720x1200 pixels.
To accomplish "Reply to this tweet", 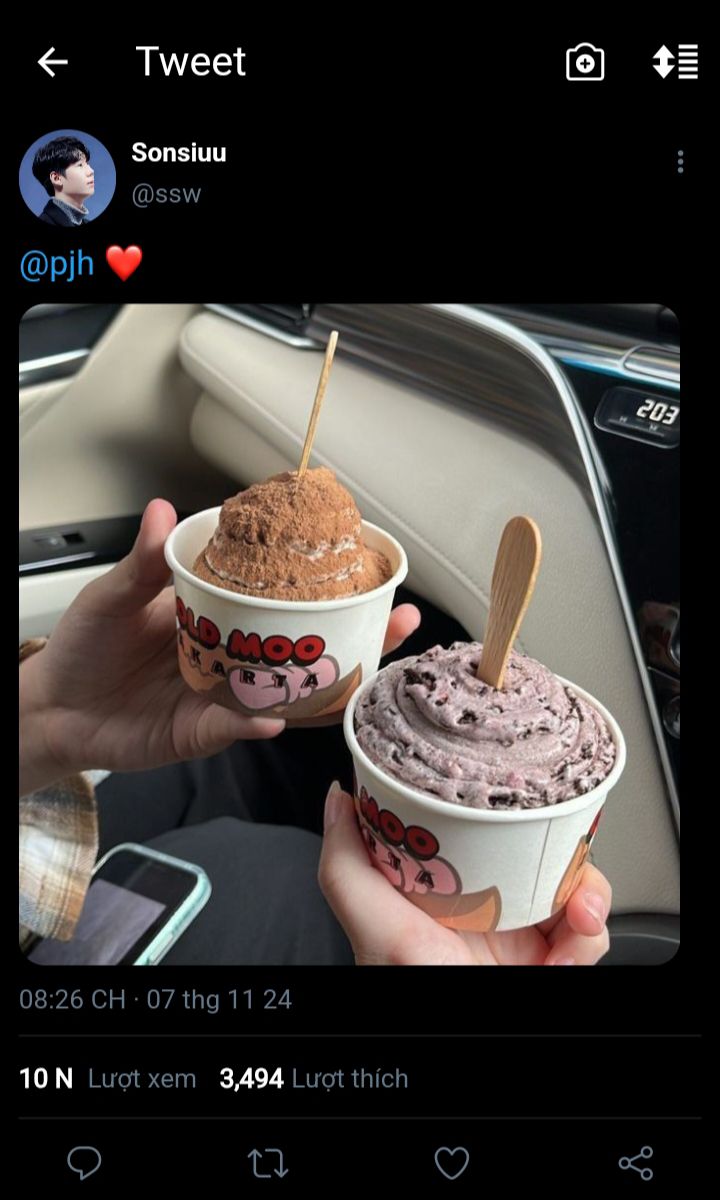I will tap(84, 1162).
